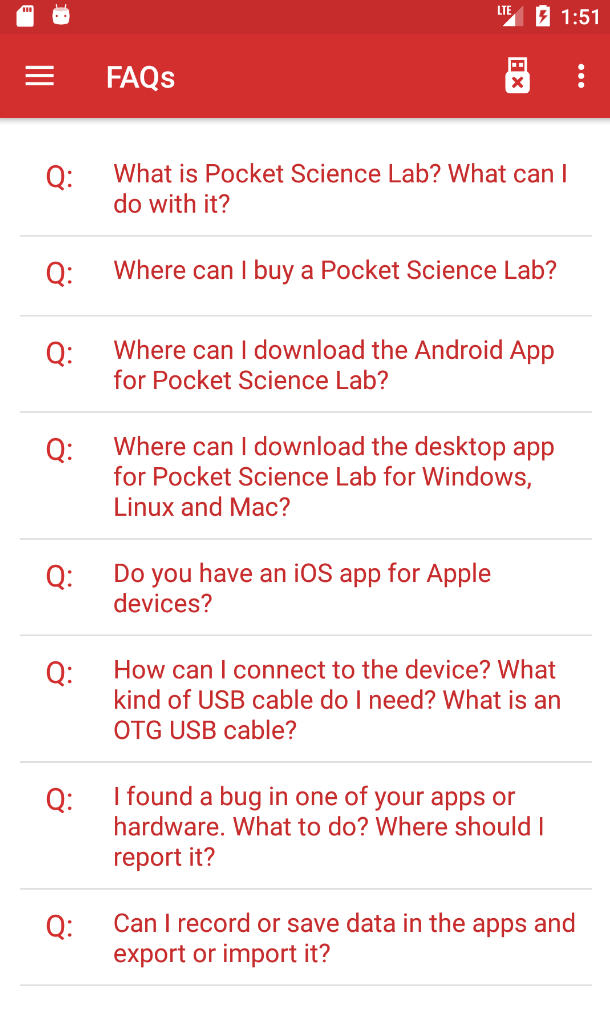Open the overflow menu
Image resolution: width=610 pixels, height=1020 pixels.
click(581, 77)
